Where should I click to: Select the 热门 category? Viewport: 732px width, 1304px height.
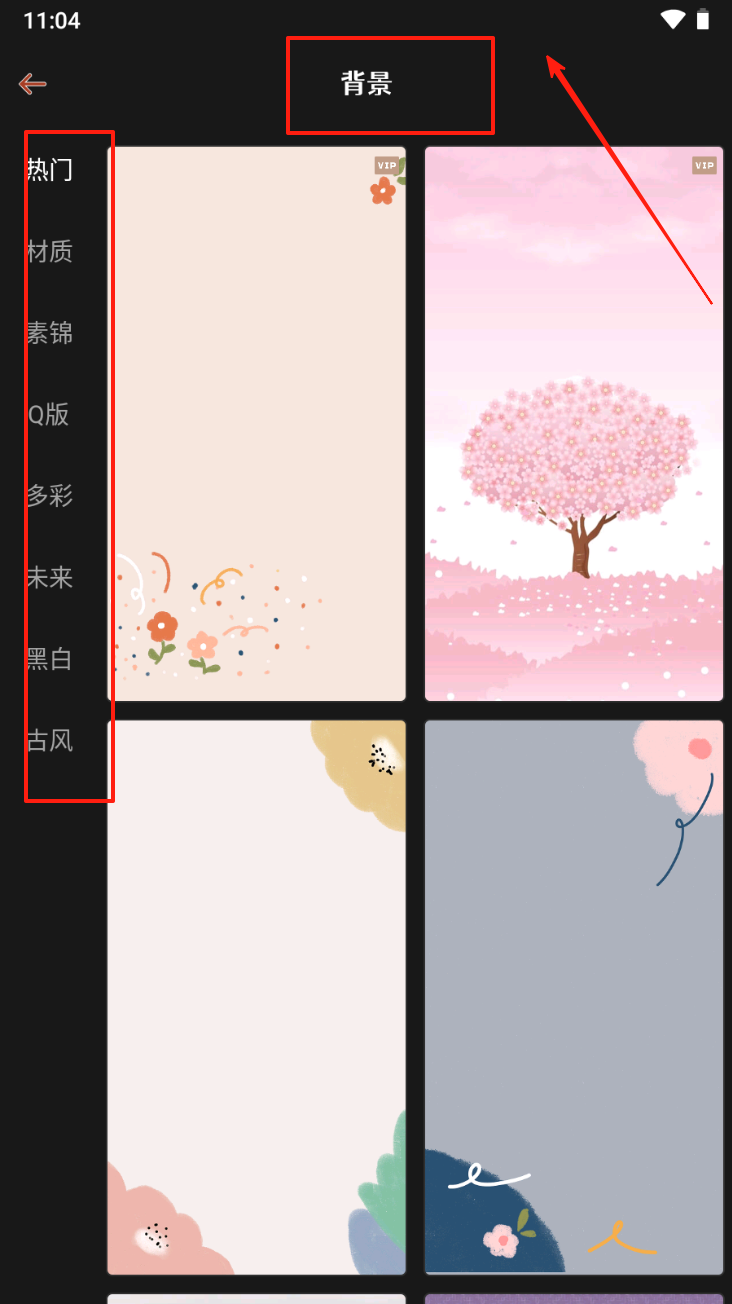(x=49, y=169)
